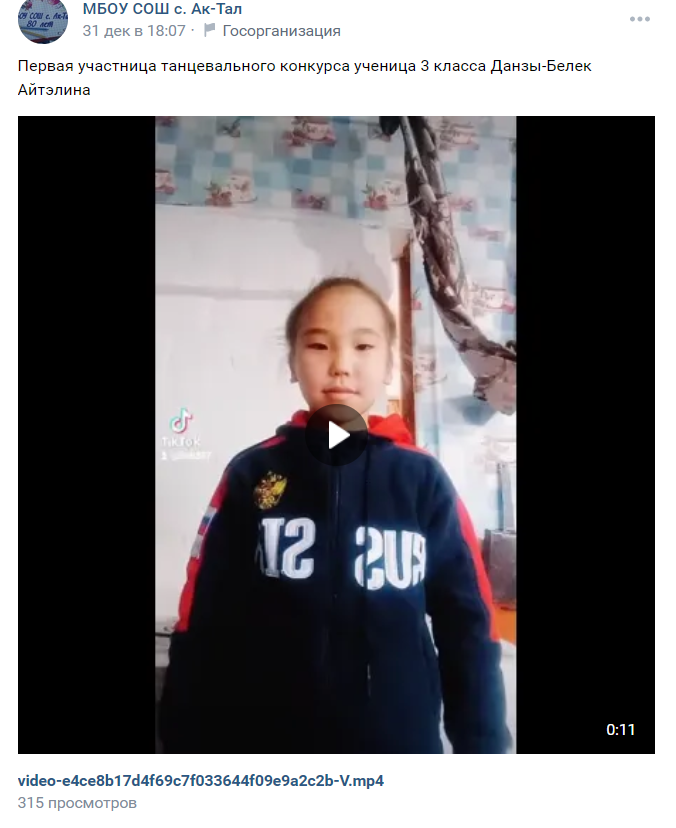Image resolution: width=676 pixels, height=828 pixels.
Task: Open the video title link below player
Action: [201, 780]
